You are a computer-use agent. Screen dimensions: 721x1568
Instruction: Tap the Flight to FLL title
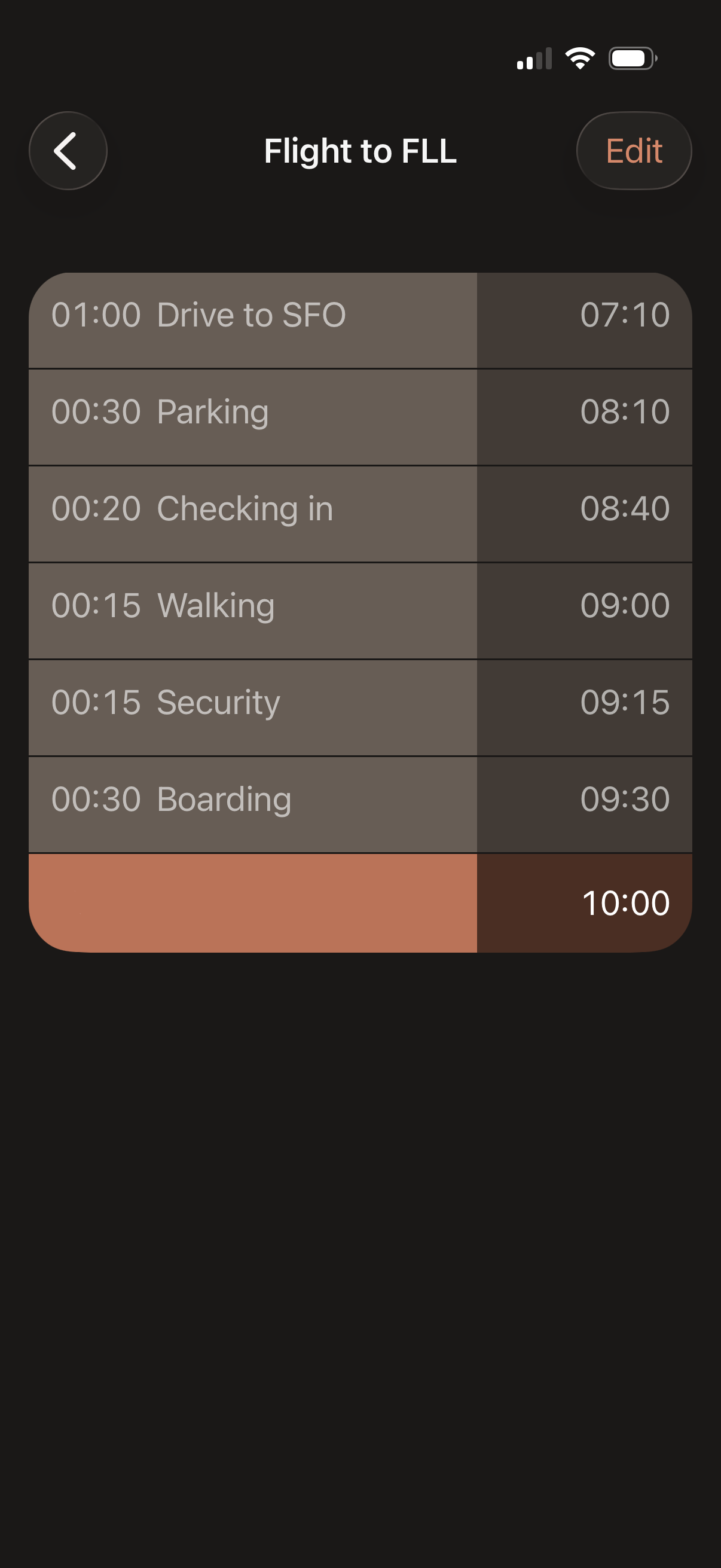tap(360, 152)
